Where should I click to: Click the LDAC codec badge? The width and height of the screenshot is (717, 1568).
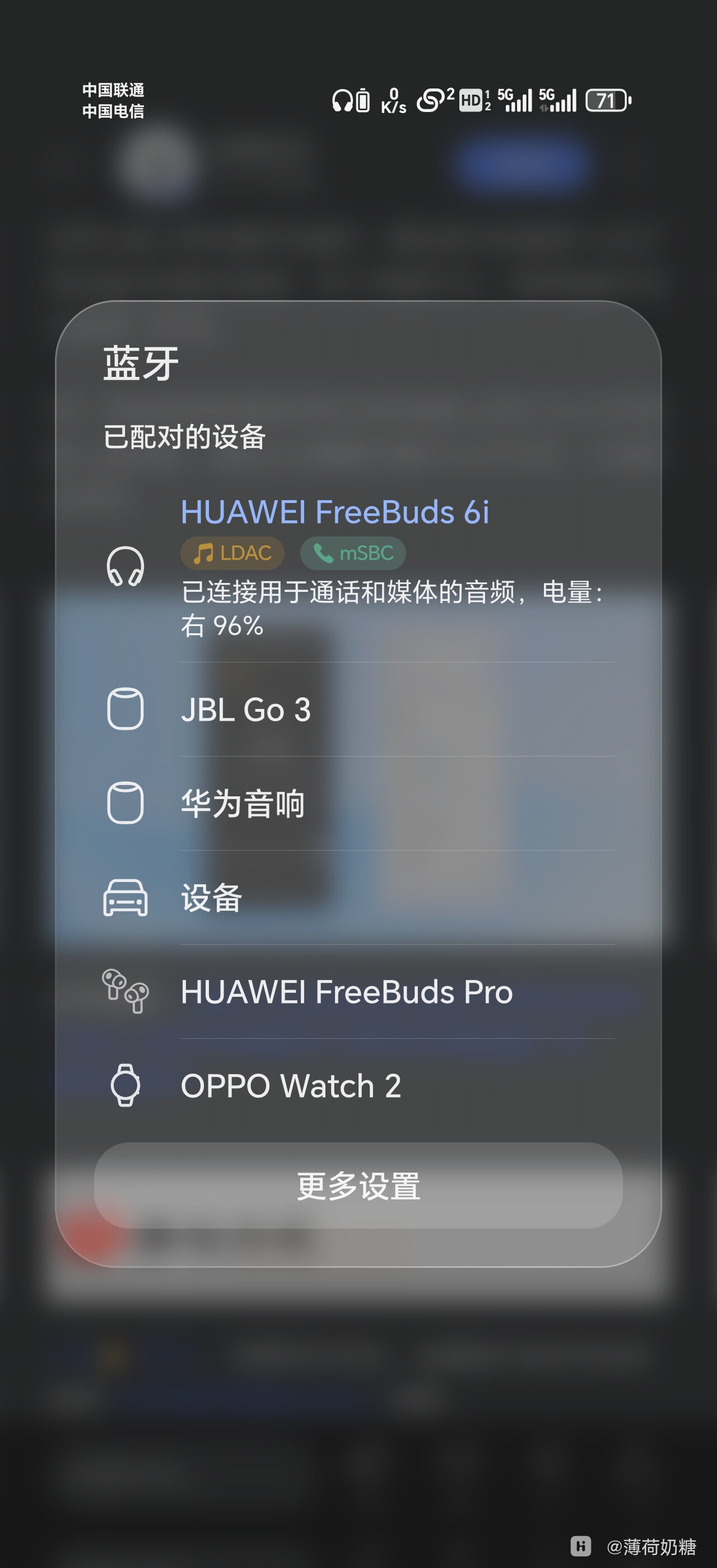point(231,553)
